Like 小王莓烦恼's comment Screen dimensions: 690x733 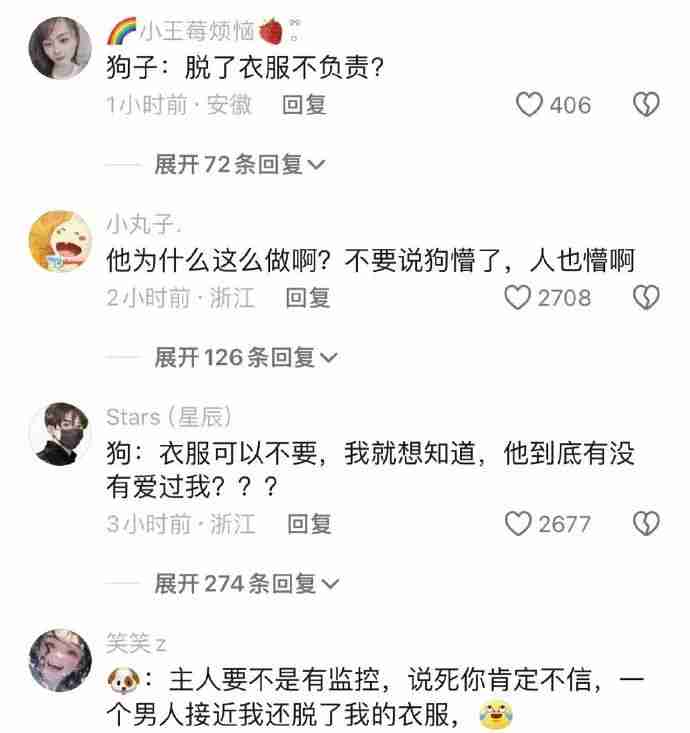(x=529, y=105)
